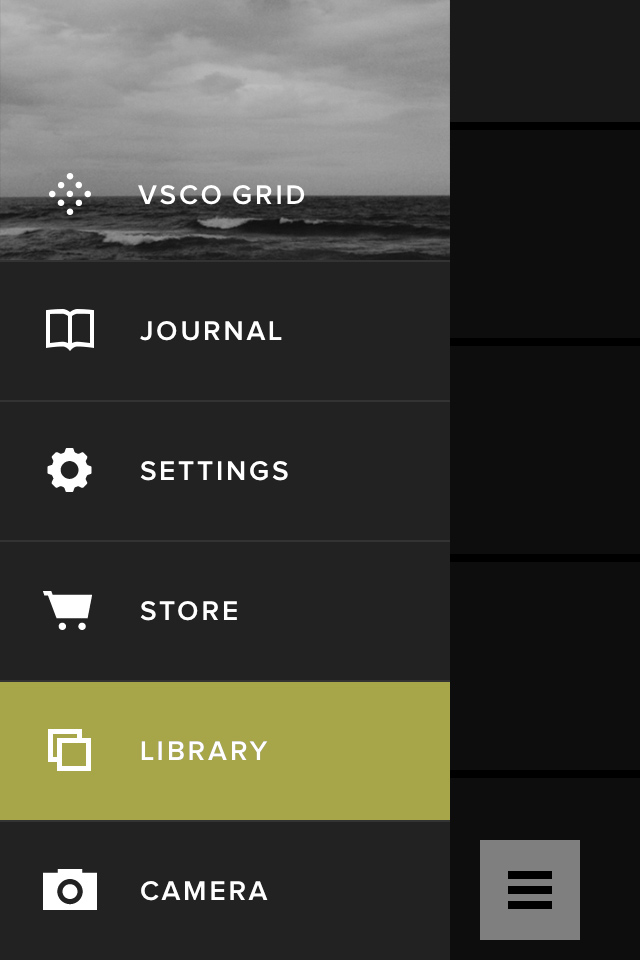Screen dimensions: 640x960
Task: Tap the hamburger menu button
Action: [x=530, y=890]
